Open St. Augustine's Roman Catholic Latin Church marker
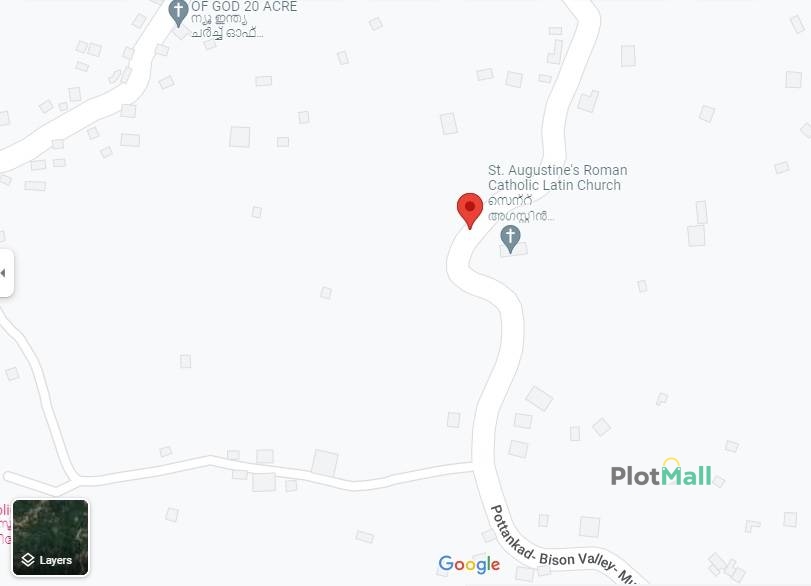The width and height of the screenshot is (811, 586). pyautogui.click(x=510, y=238)
